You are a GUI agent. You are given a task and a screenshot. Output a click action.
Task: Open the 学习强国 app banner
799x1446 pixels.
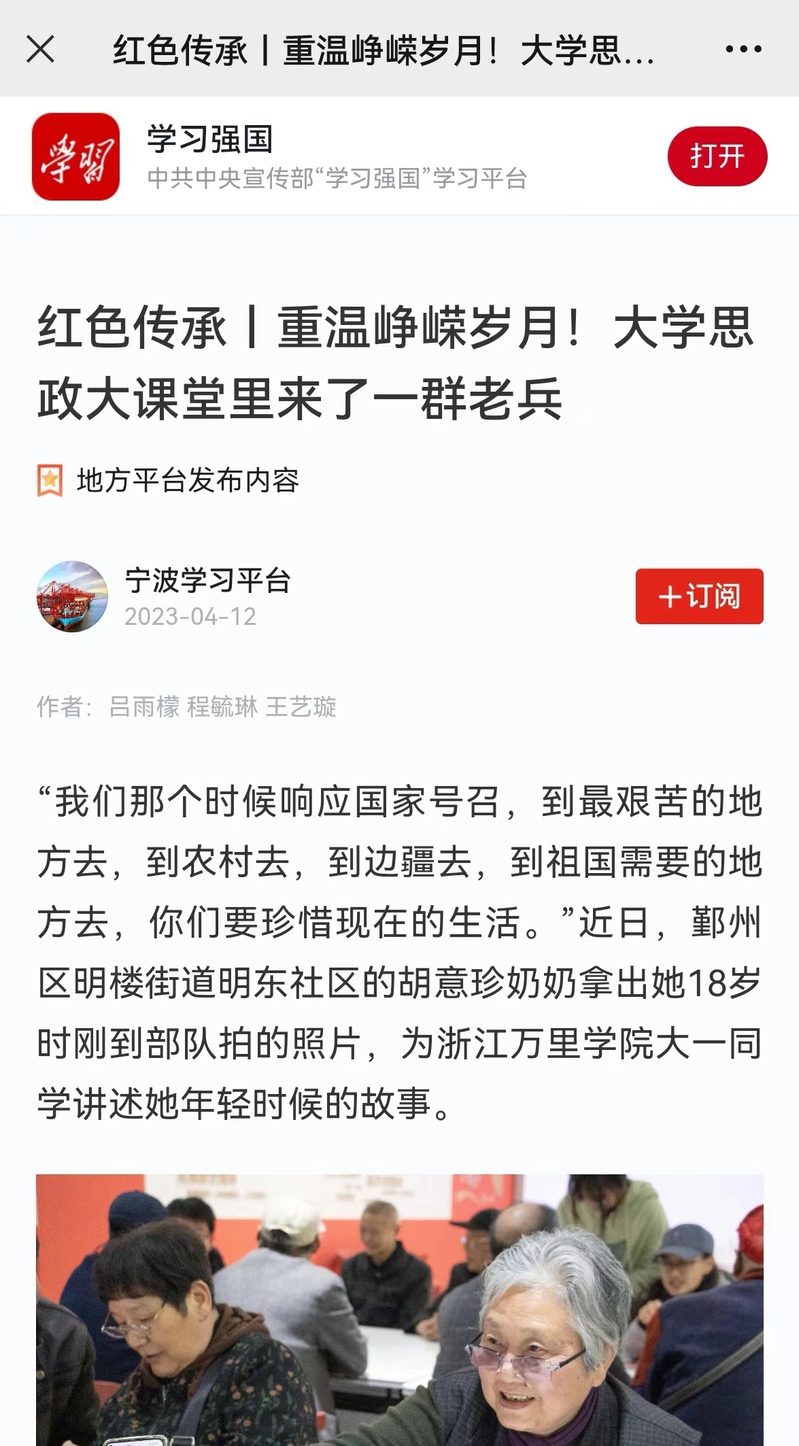336,156
